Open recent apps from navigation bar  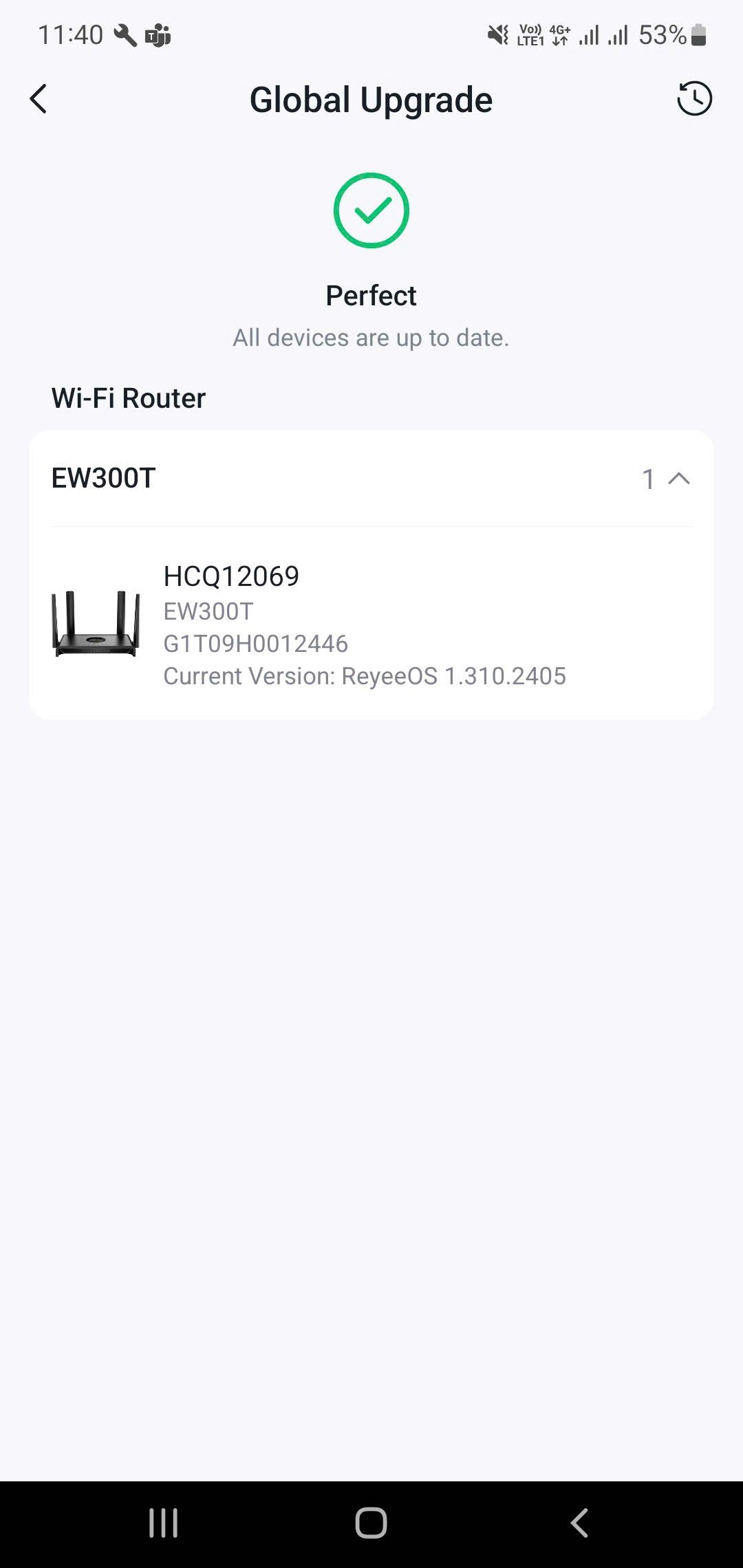point(163,1523)
